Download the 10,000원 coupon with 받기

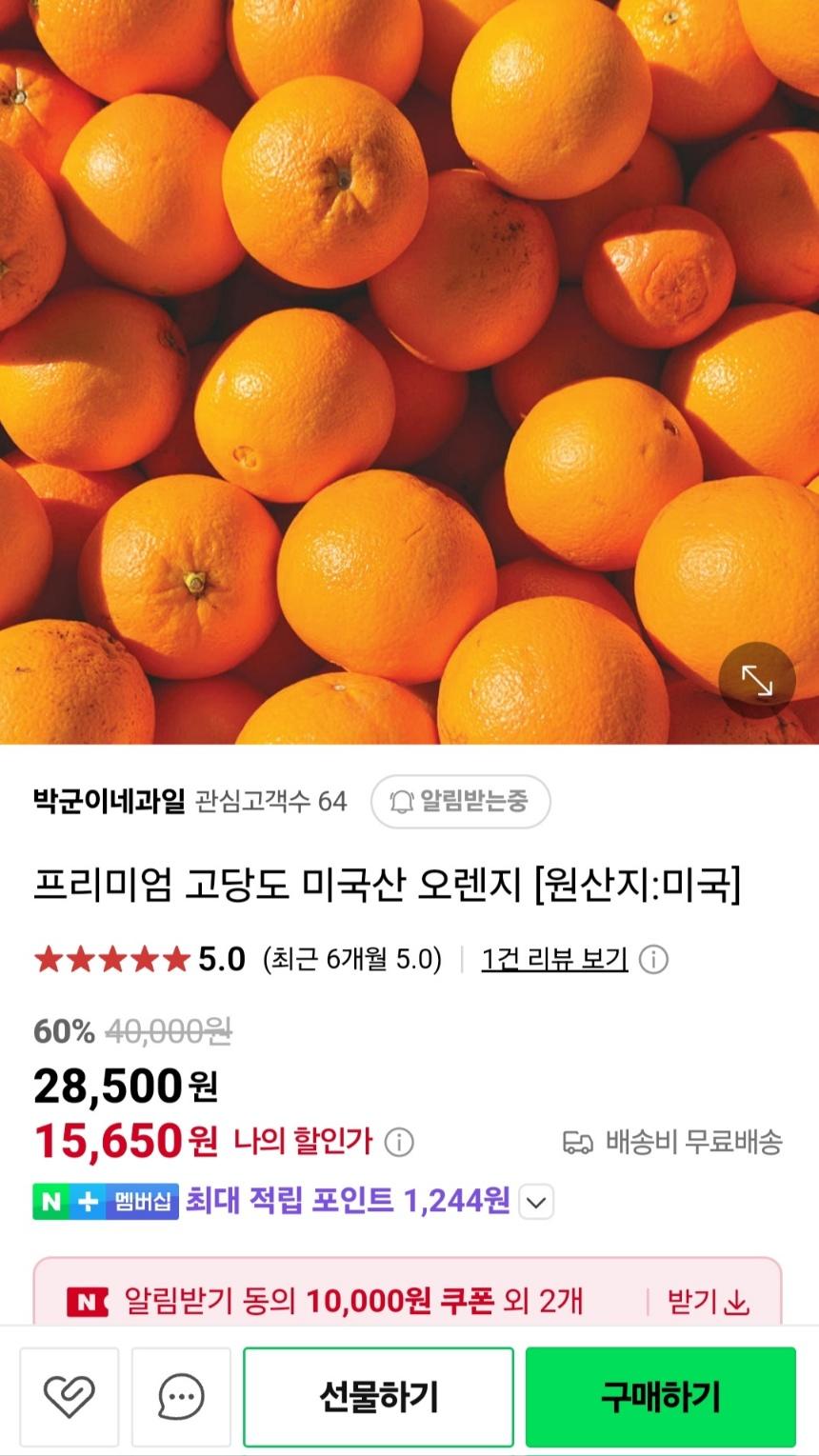point(707,1301)
